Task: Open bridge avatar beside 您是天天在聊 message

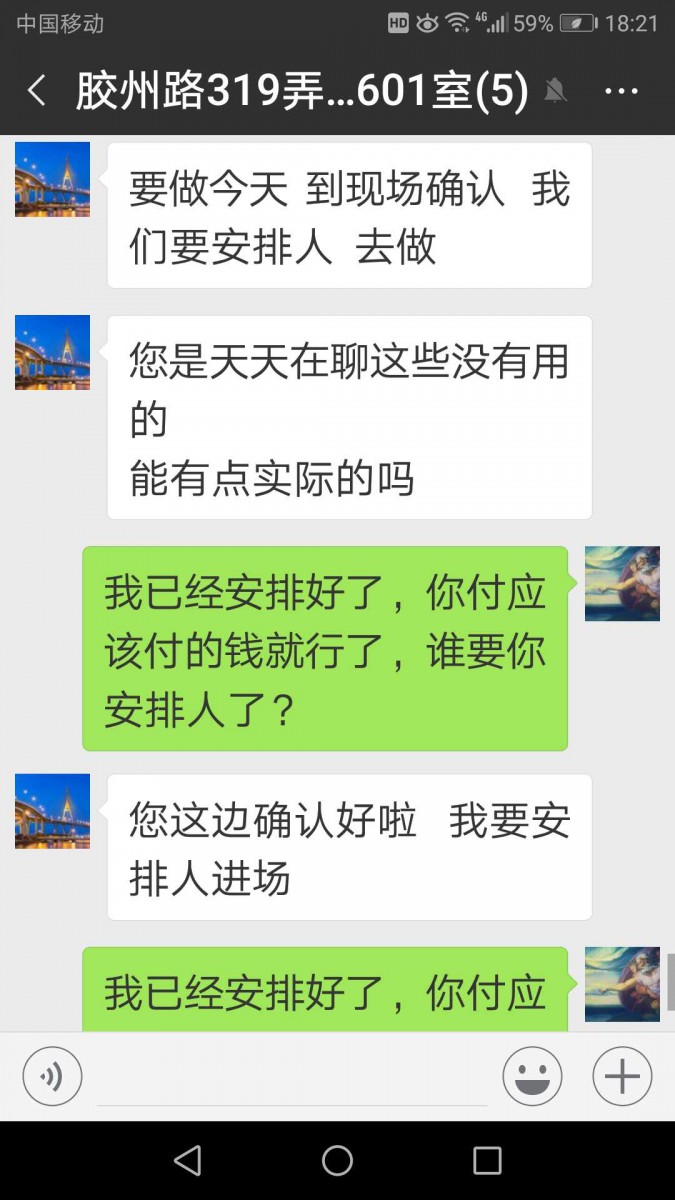Action: click(52, 353)
